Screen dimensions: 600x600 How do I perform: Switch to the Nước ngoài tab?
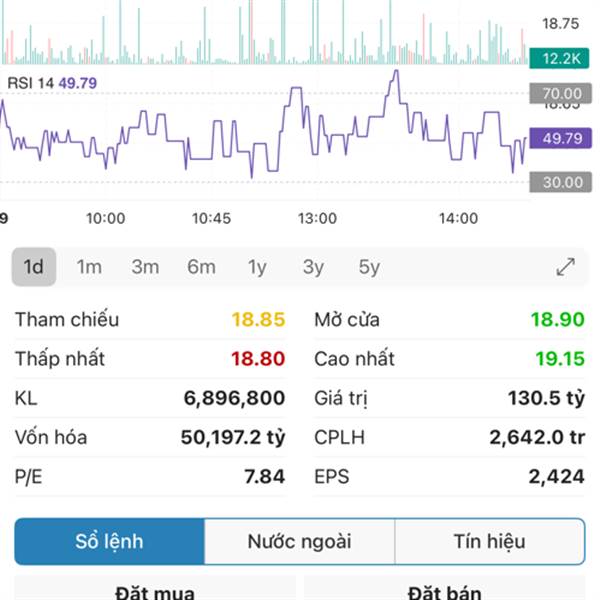[x=300, y=542]
